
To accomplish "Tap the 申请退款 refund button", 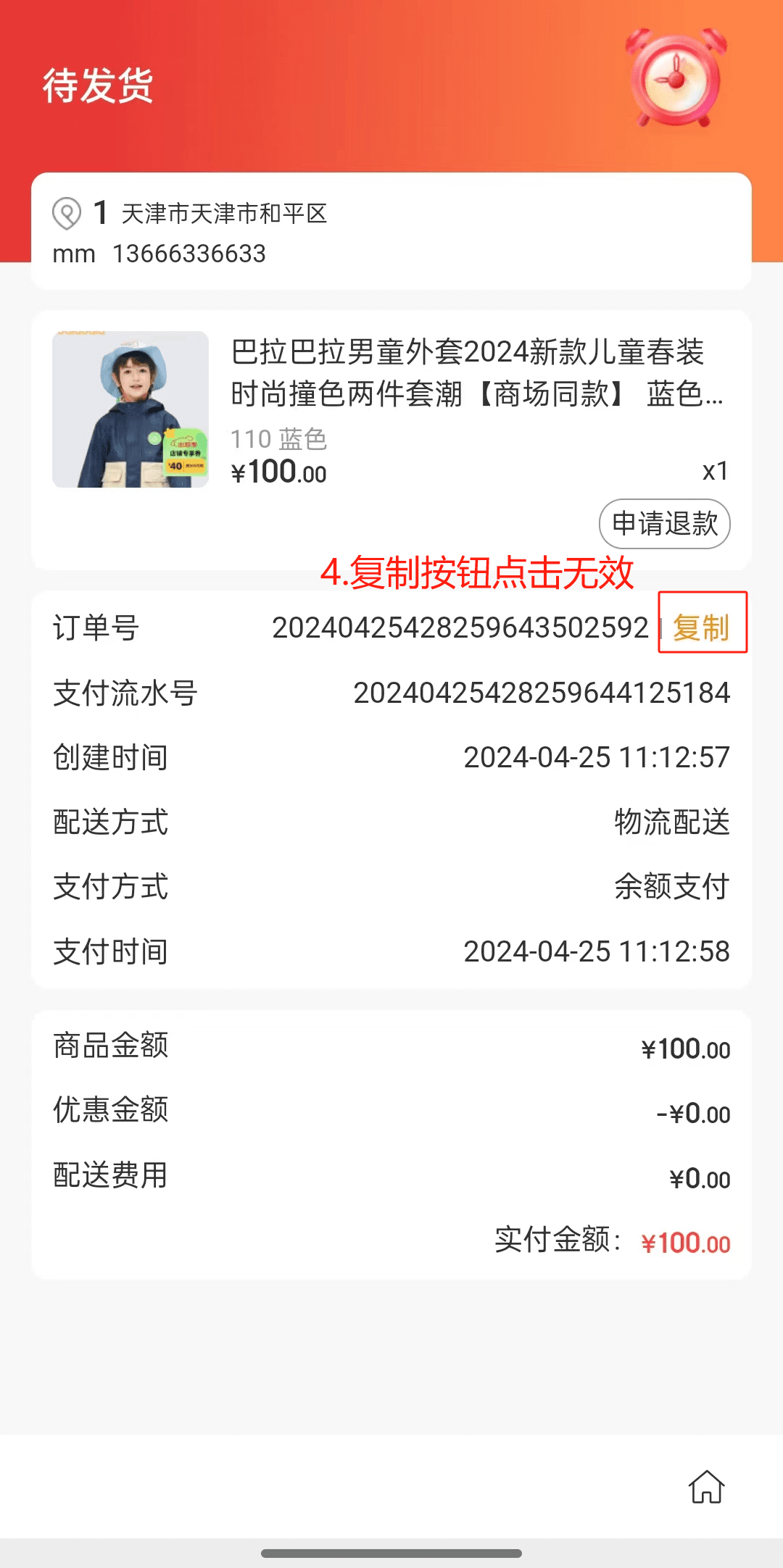I will click(x=664, y=524).
